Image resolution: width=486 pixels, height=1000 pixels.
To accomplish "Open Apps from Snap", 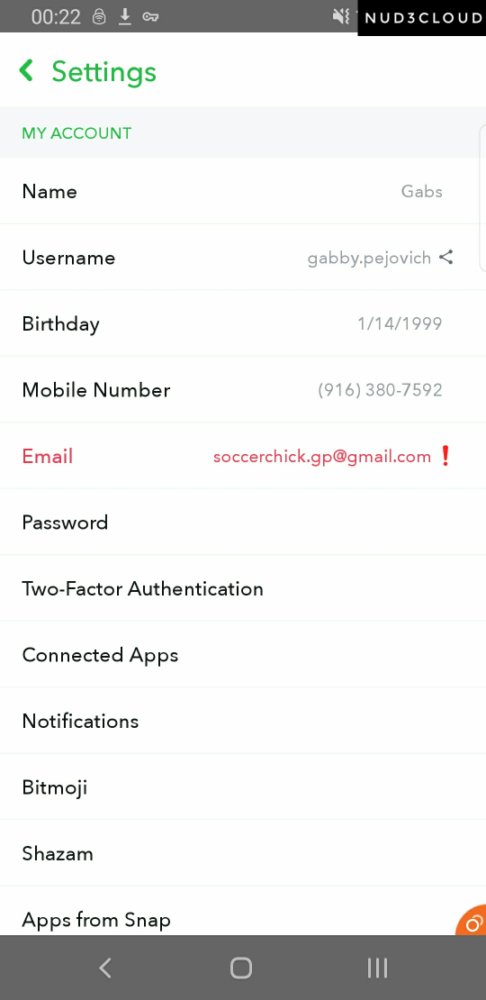I will [x=243, y=912].
